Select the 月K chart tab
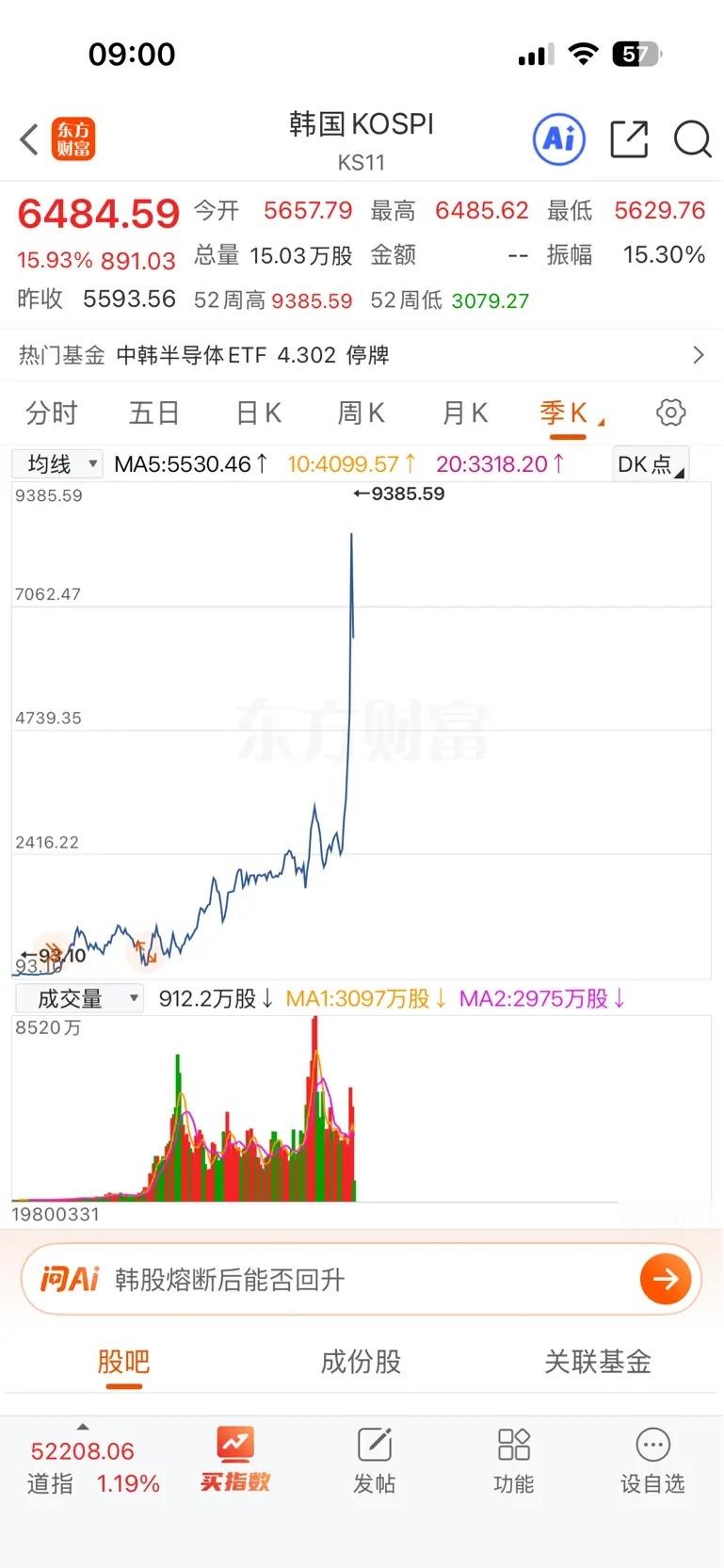The image size is (724, 1568). [x=465, y=412]
